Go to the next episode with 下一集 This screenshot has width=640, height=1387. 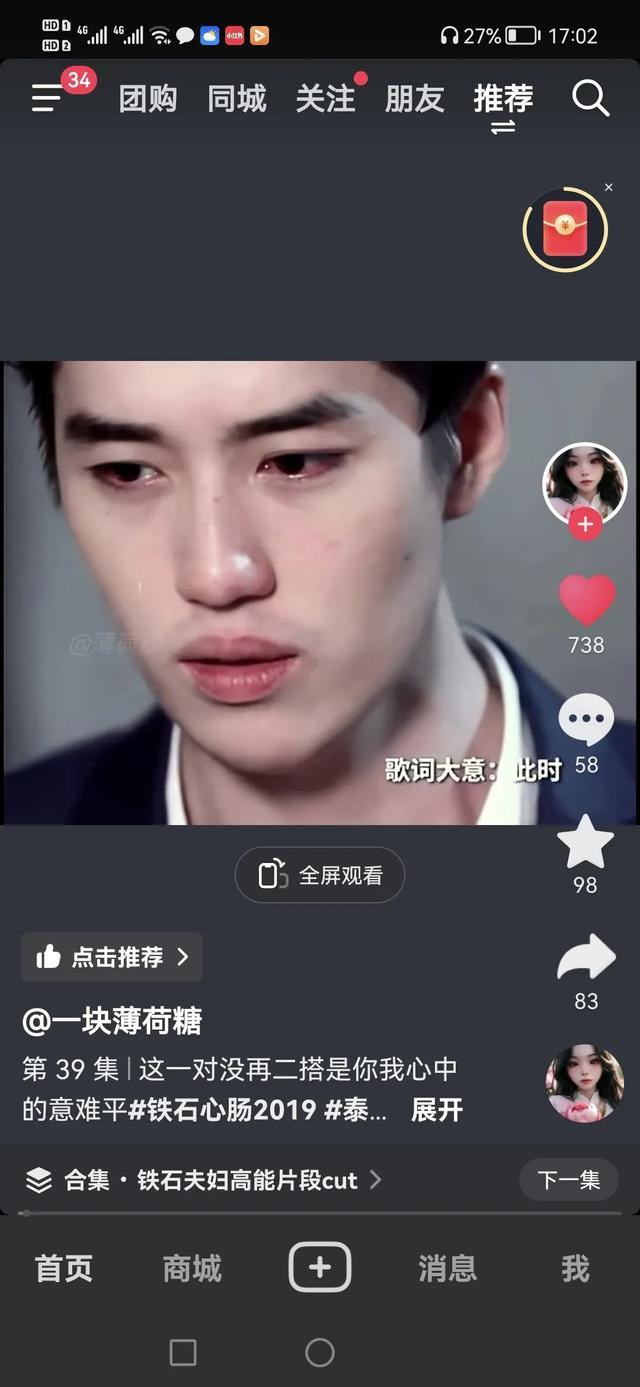pos(569,1180)
